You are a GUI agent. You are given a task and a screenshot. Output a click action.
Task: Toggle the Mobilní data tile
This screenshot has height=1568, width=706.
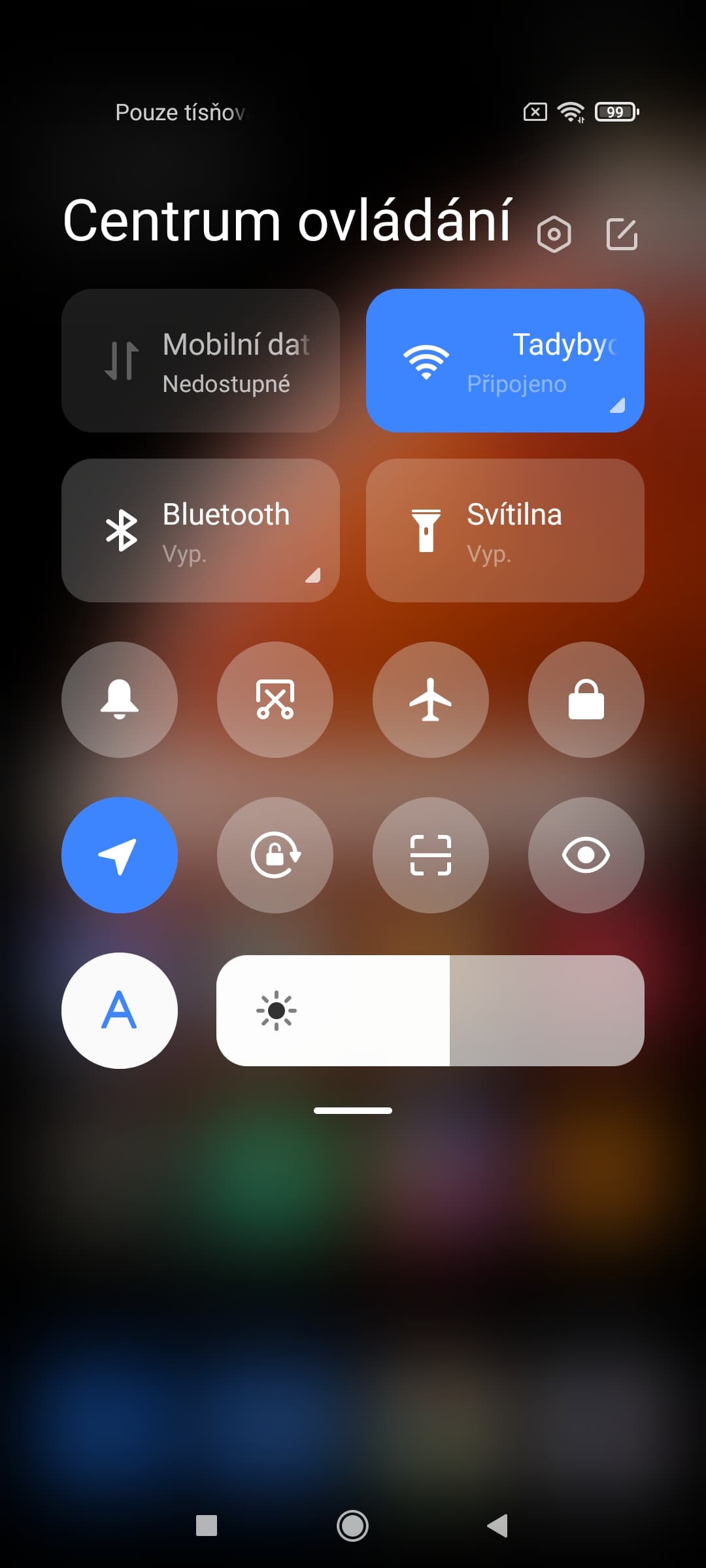(x=201, y=361)
